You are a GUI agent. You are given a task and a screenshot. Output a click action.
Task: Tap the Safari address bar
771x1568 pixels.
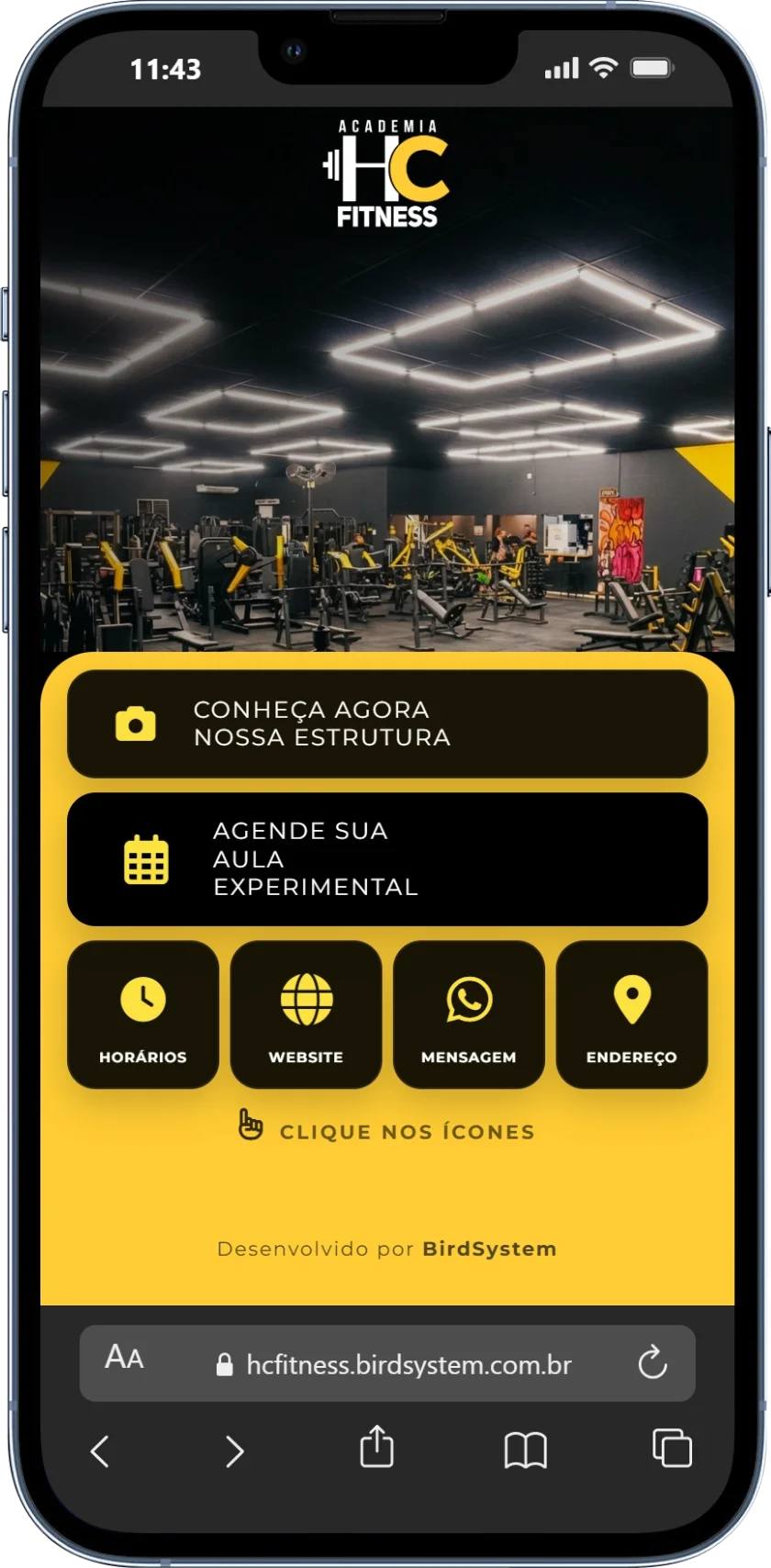[408, 1364]
